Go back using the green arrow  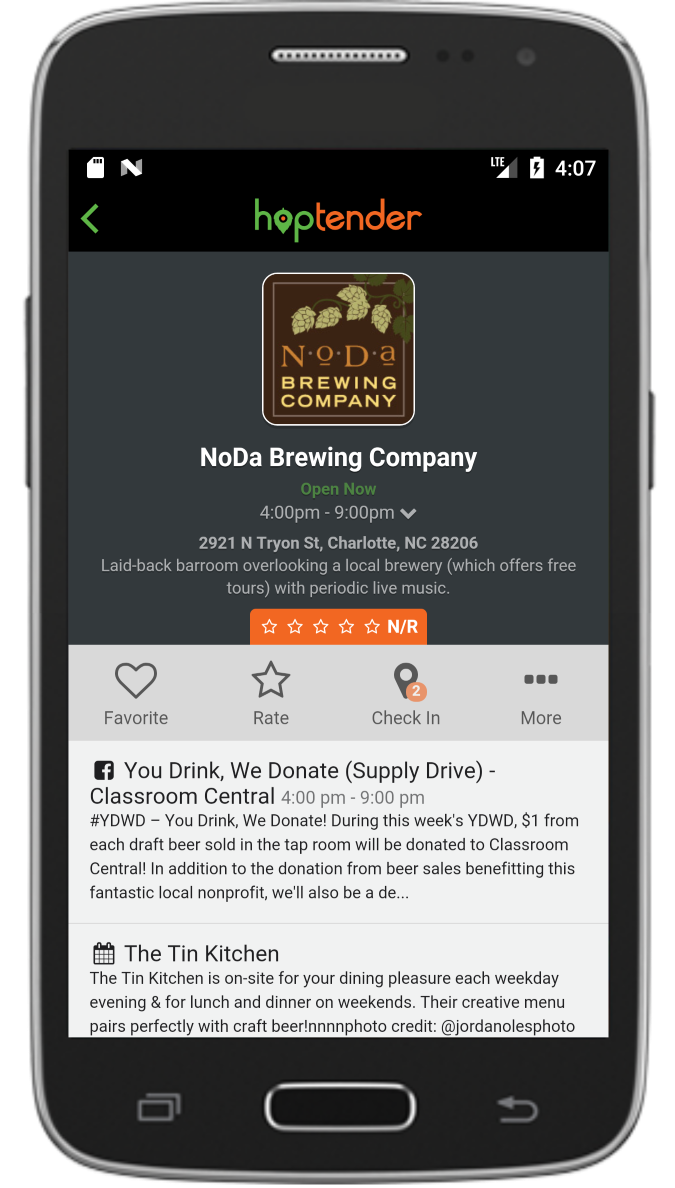click(91, 219)
